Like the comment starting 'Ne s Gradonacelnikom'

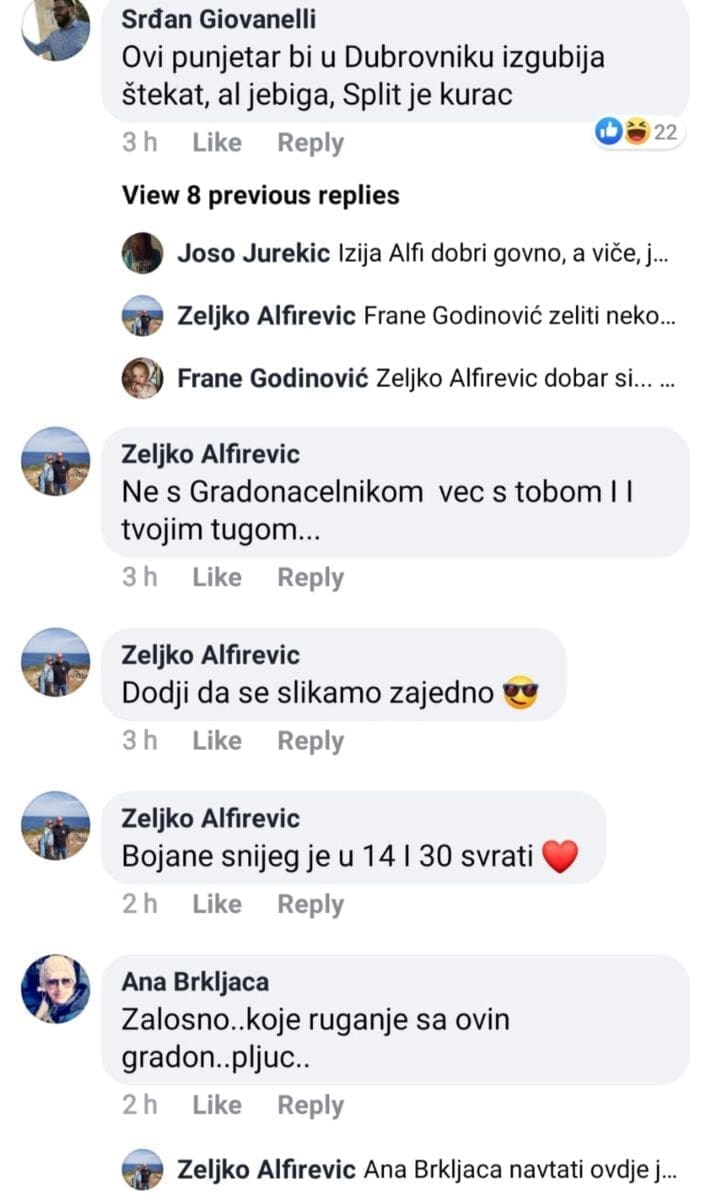coord(217,578)
